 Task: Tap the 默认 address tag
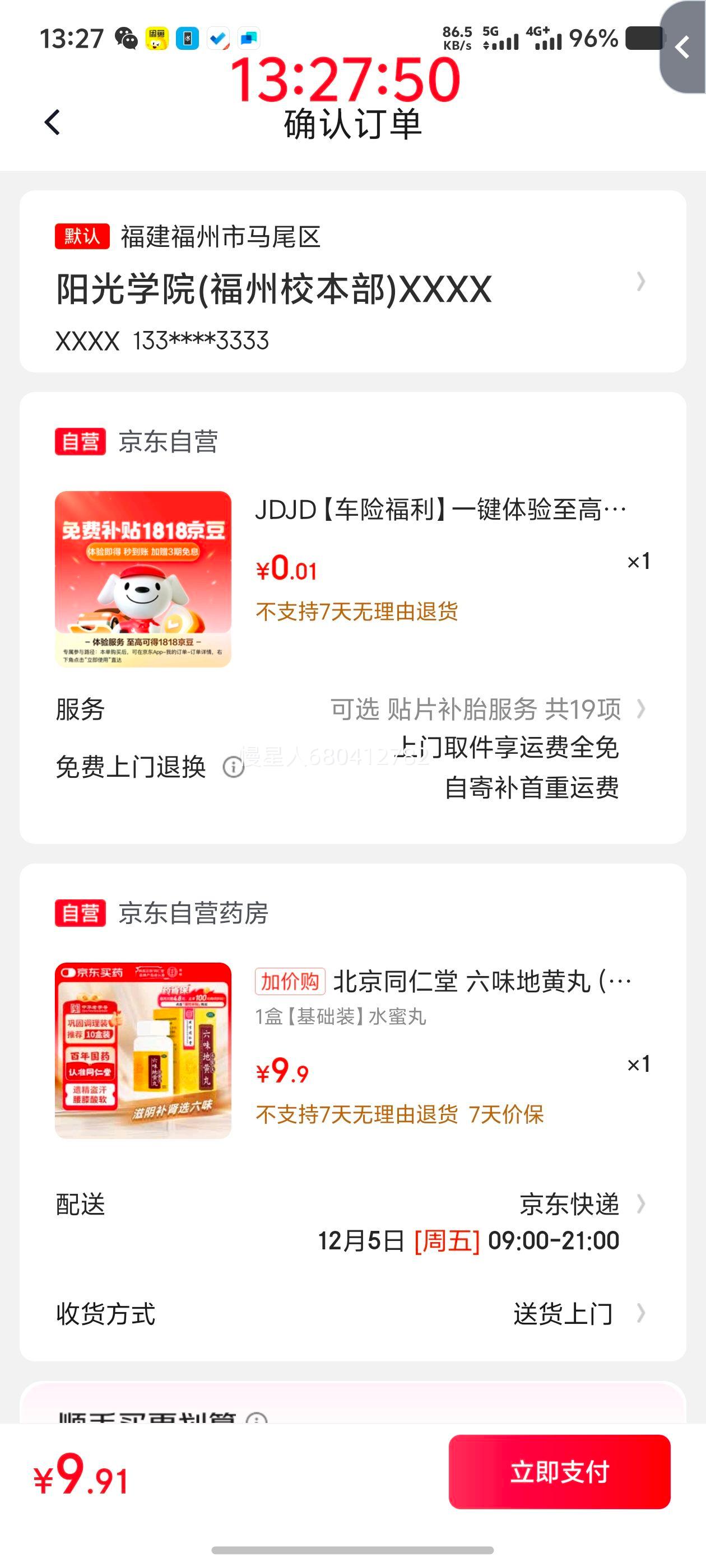[x=81, y=239]
